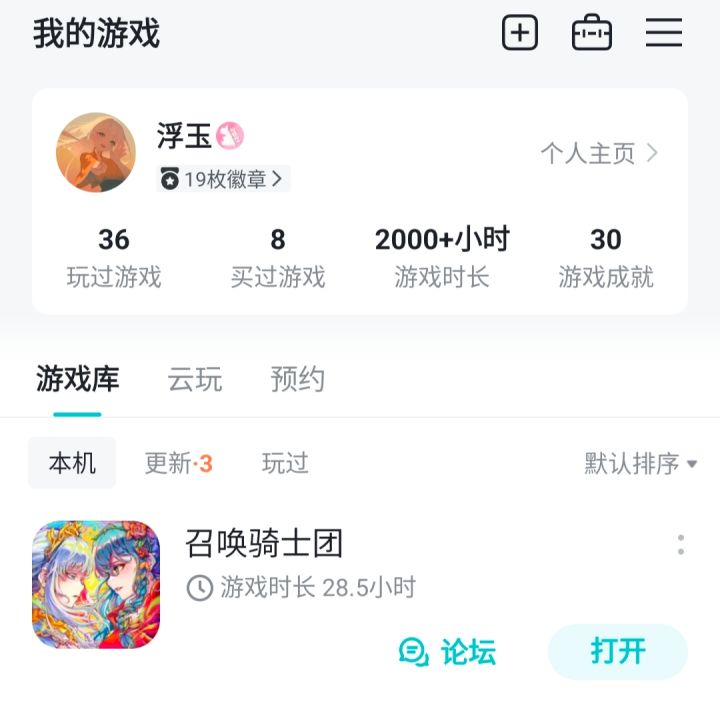Switch to the 云玩 tab
The width and height of the screenshot is (720, 707).
coord(195,380)
